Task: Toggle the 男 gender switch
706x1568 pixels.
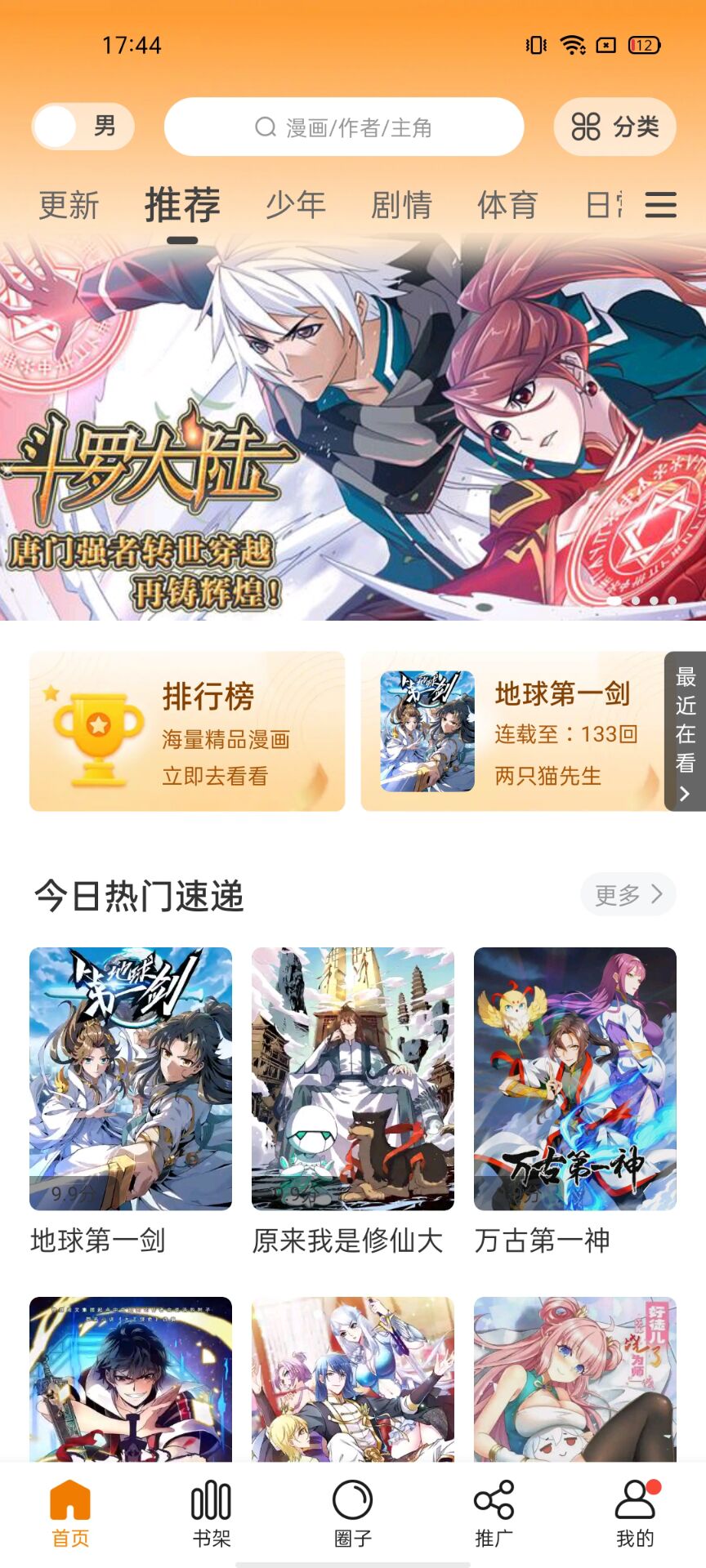Action: coord(83,127)
